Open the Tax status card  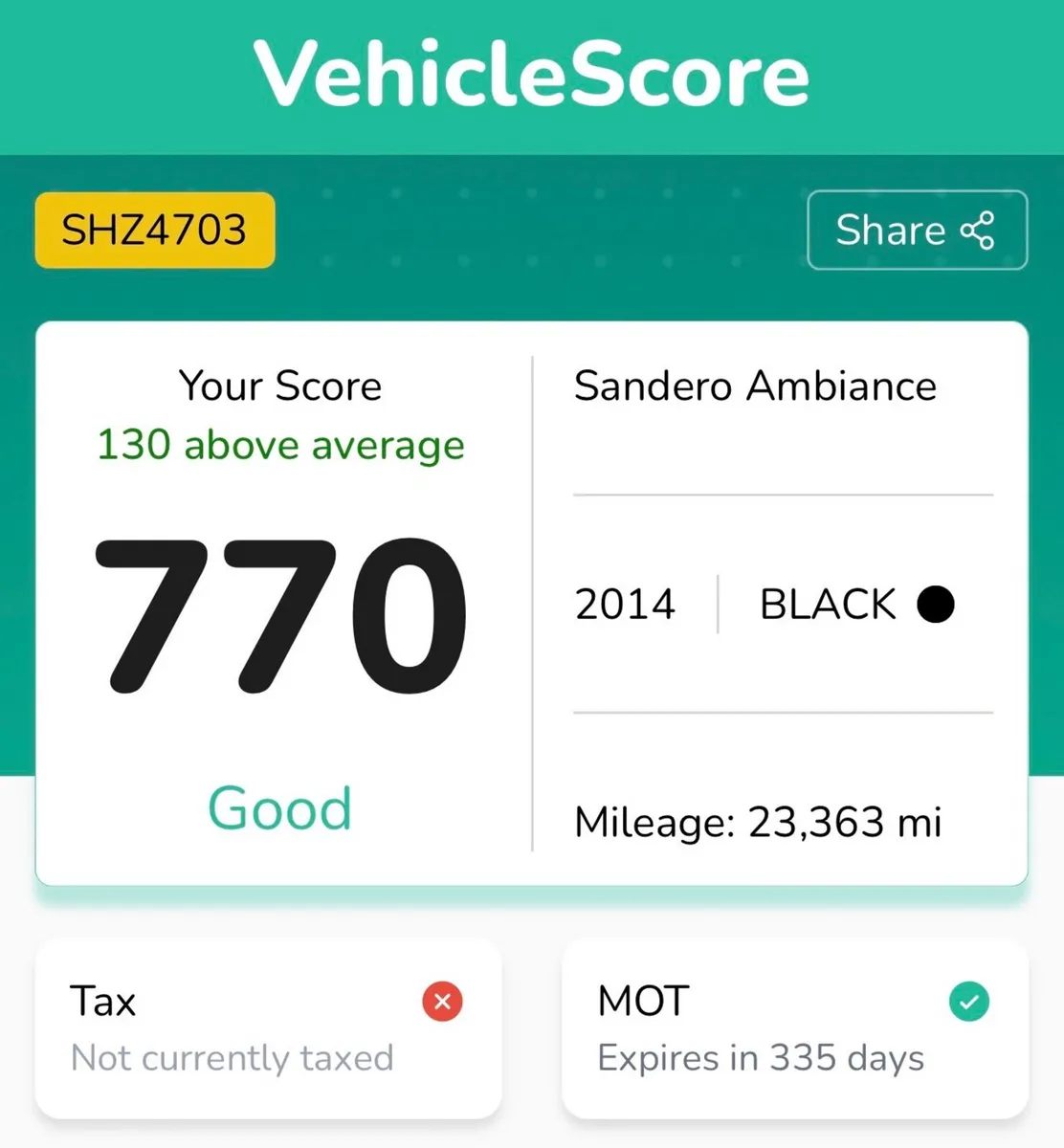(268, 1028)
